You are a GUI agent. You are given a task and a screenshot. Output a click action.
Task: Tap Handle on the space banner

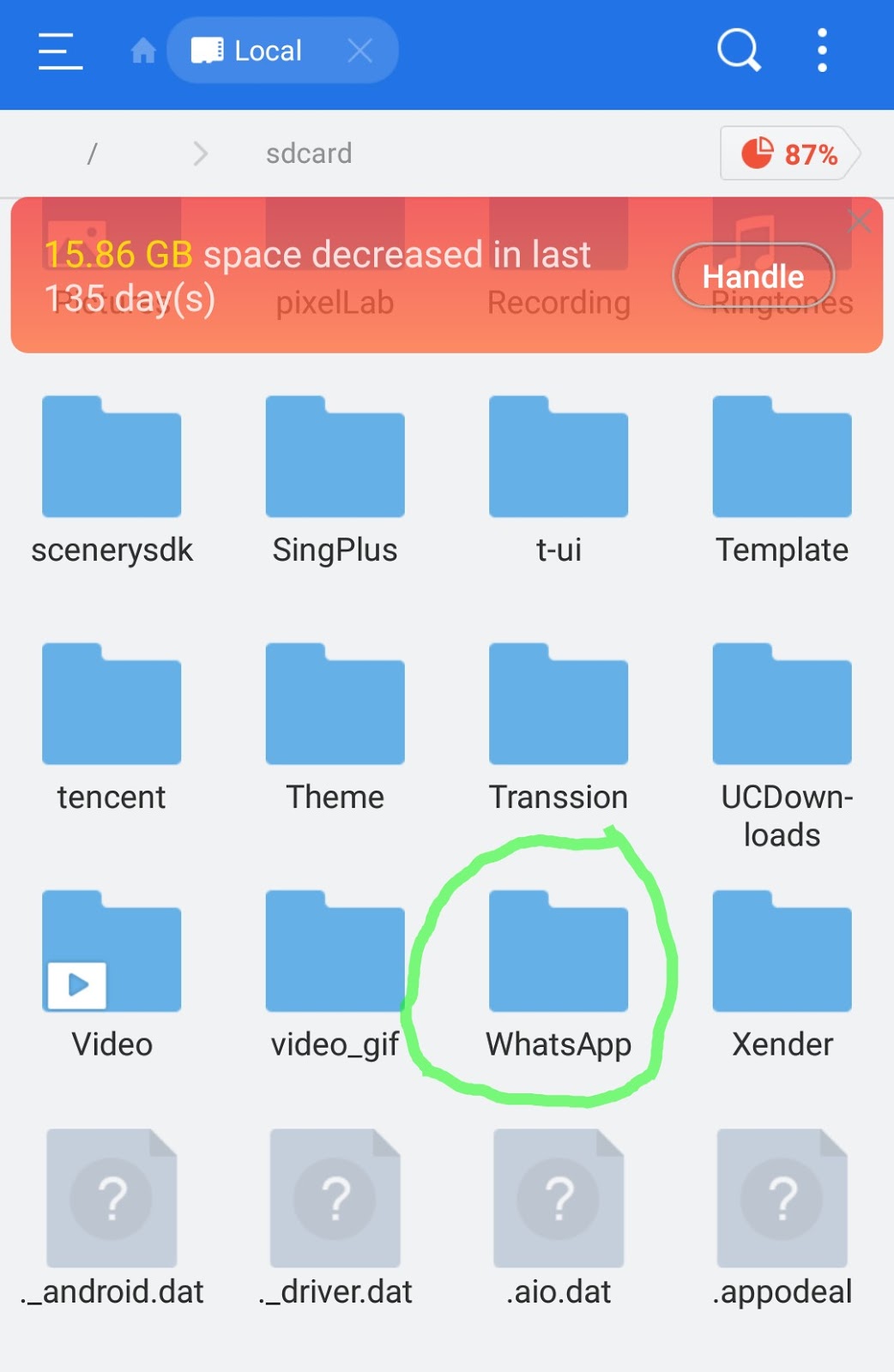pyautogui.click(x=753, y=276)
